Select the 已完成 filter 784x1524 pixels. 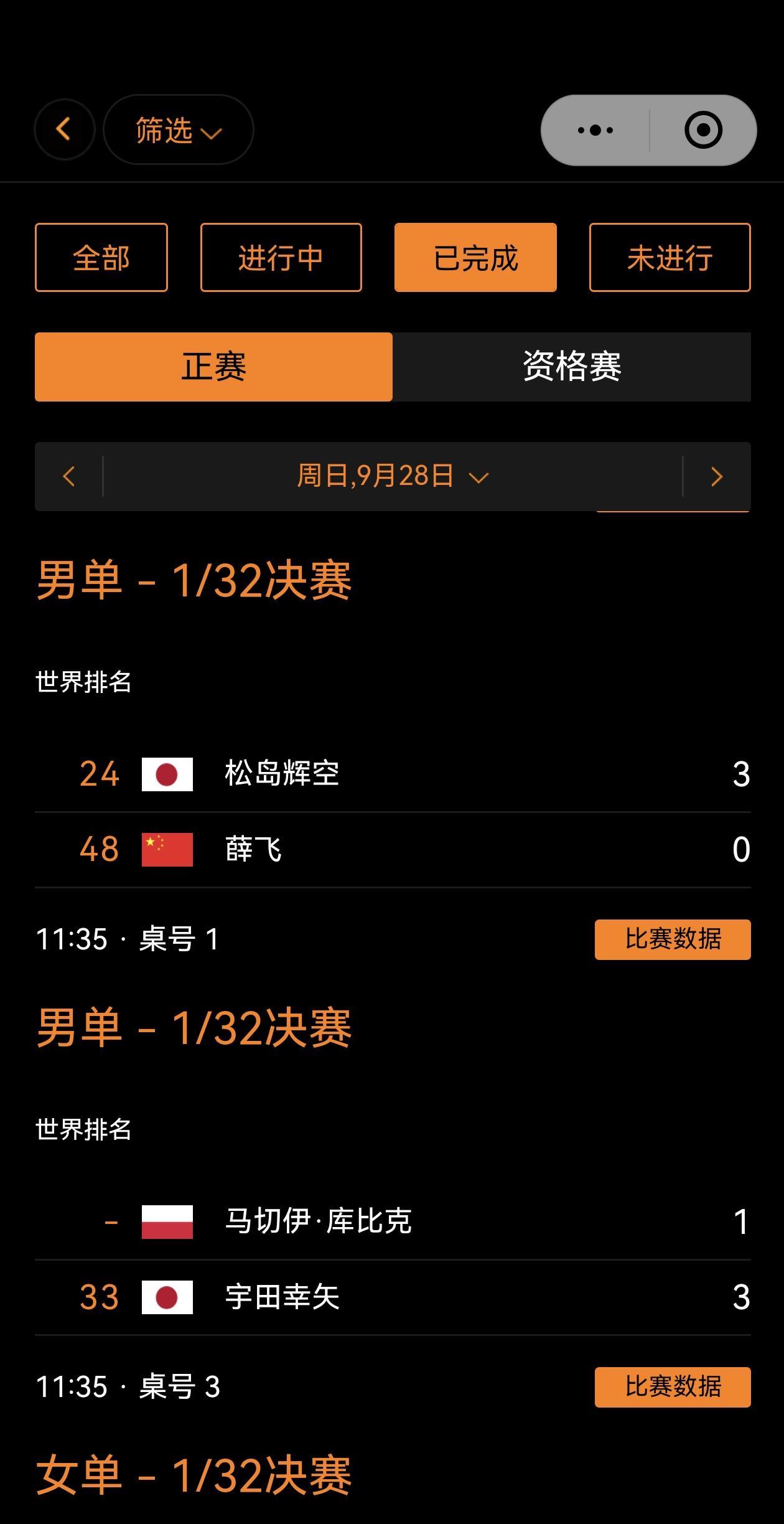[x=475, y=257]
